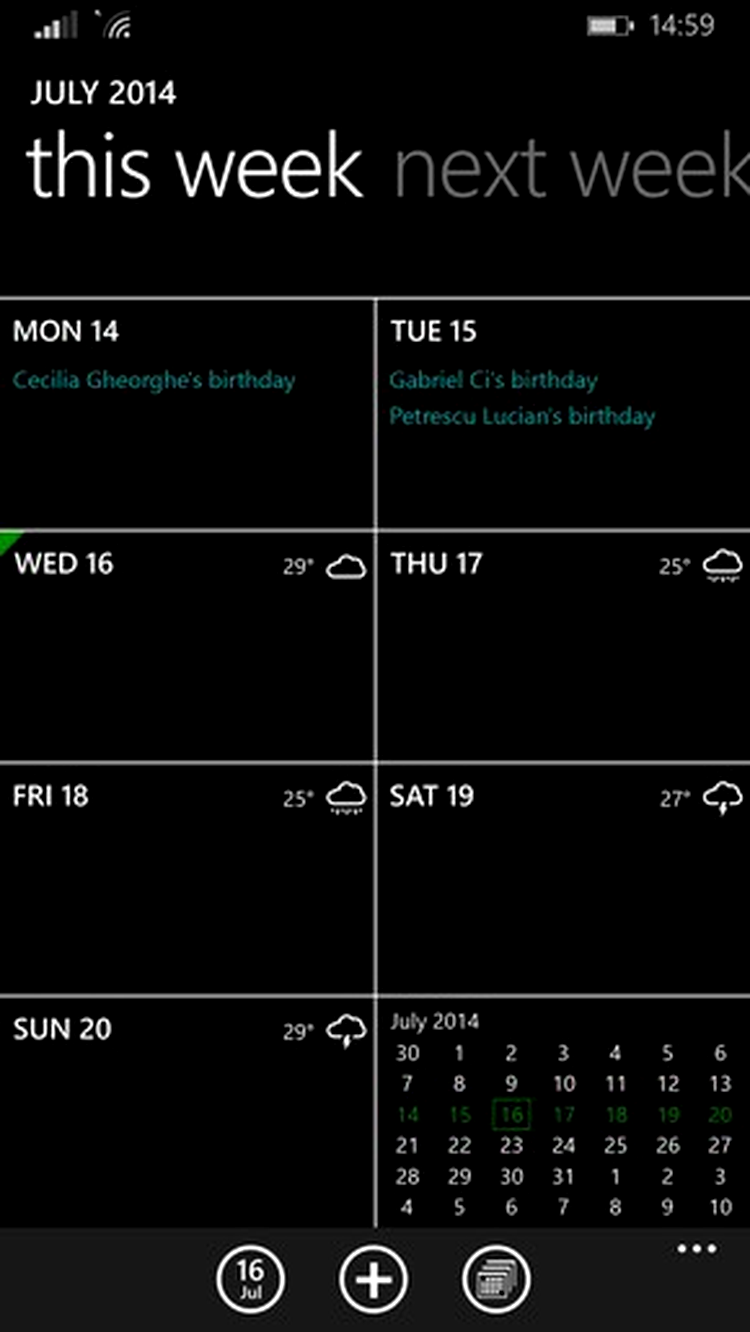Open Cecilia Gheorghe's birthday event
750x1332 pixels.
pyautogui.click(x=154, y=381)
